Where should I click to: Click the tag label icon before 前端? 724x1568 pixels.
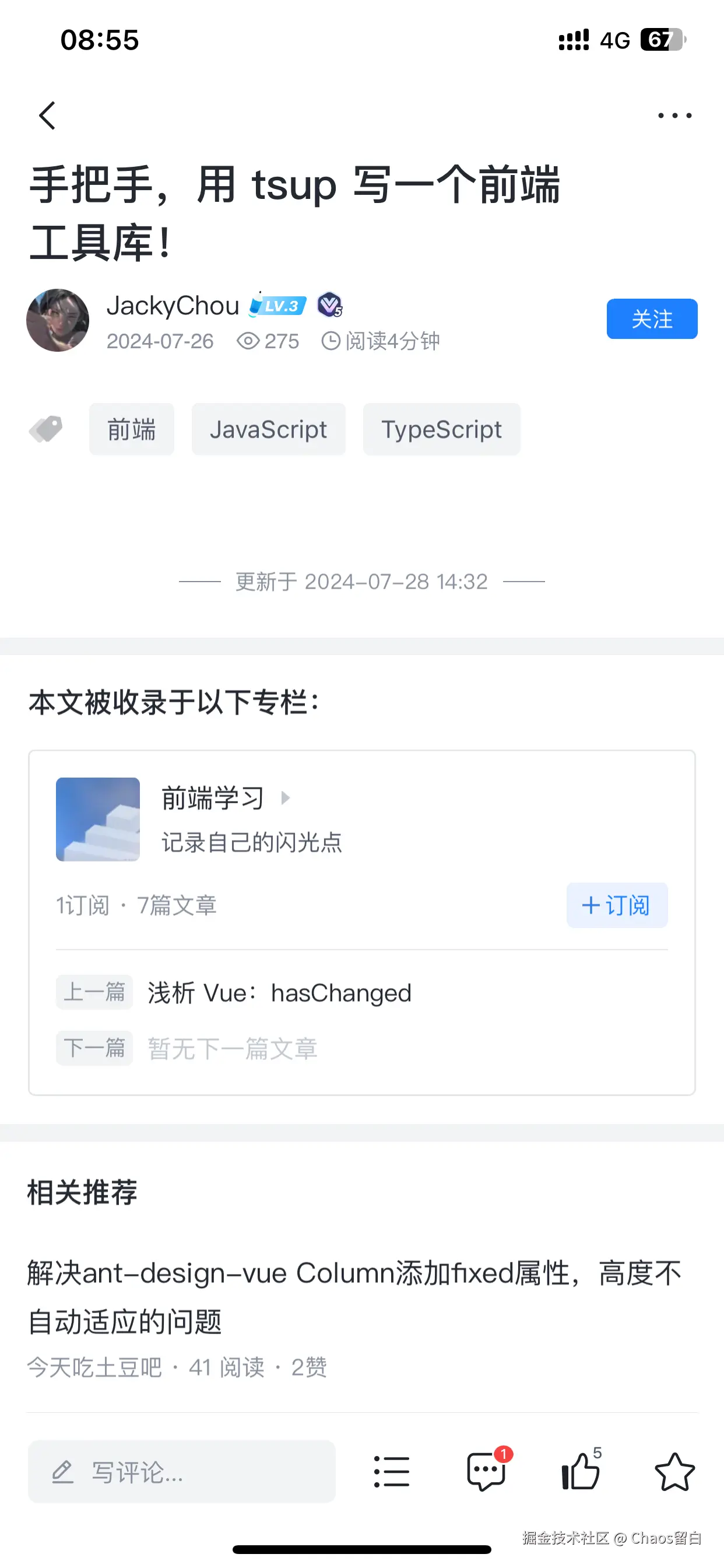coord(45,430)
